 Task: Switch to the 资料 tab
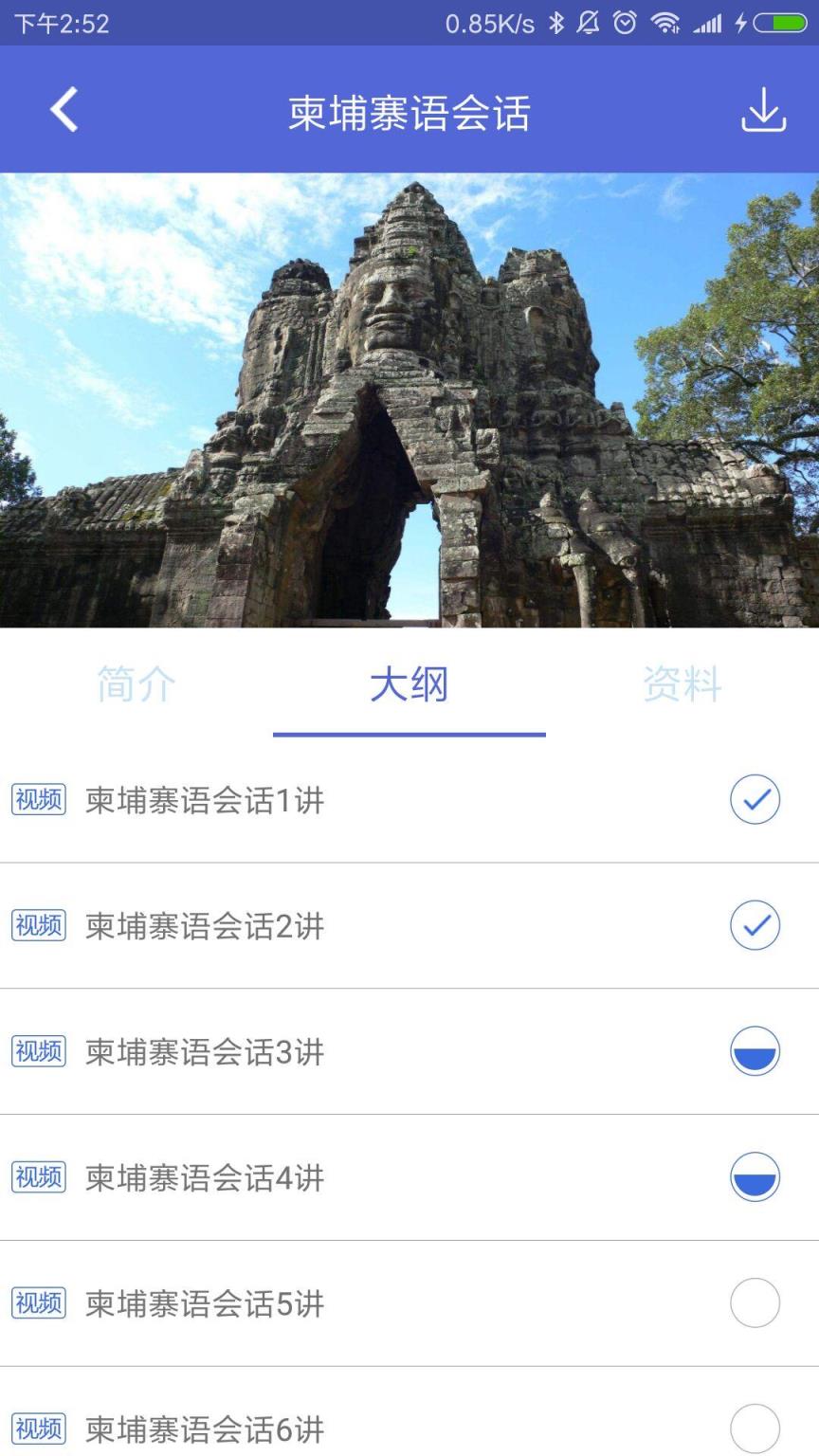(683, 685)
